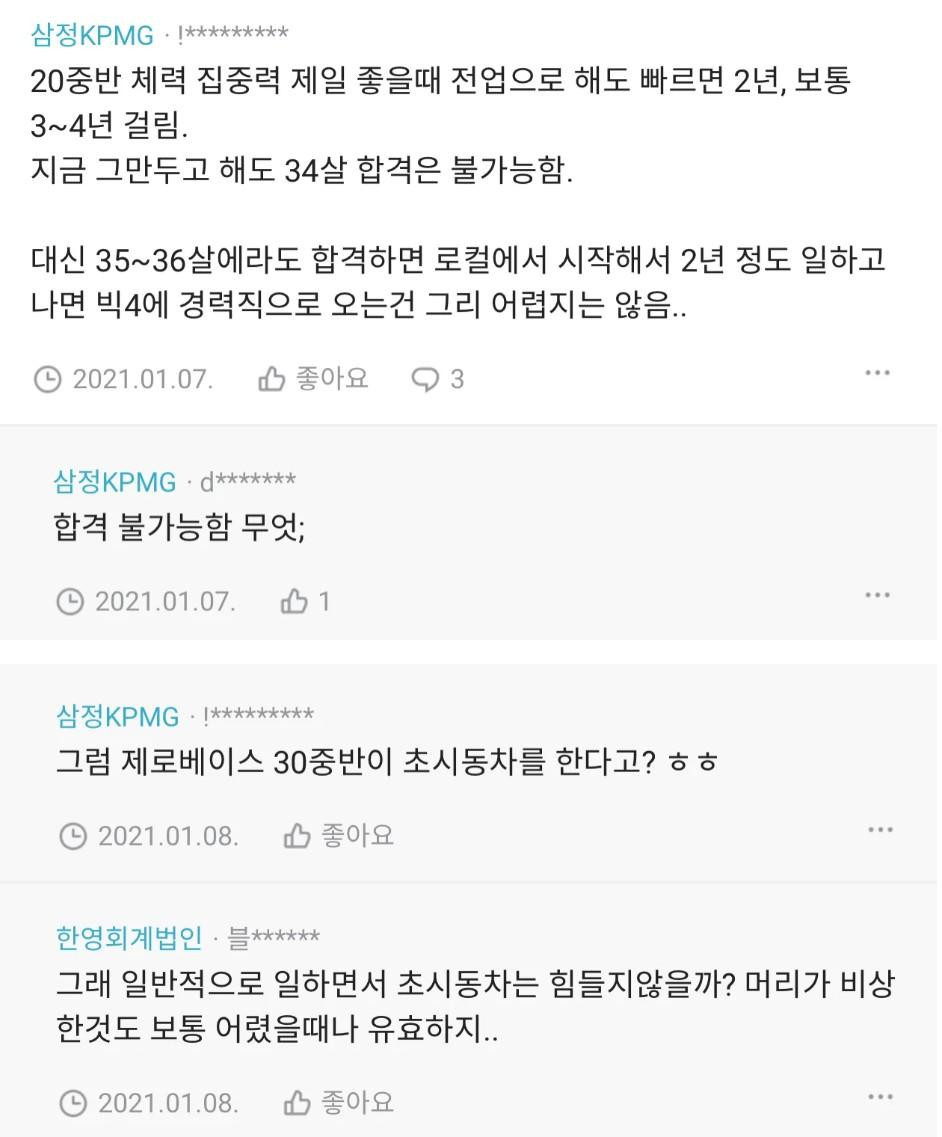Image resolution: width=942 pixels, height=1137 pixels.
Task: Like the 한영회계법인 user's reply
Action: click(x=338, y=1102)
